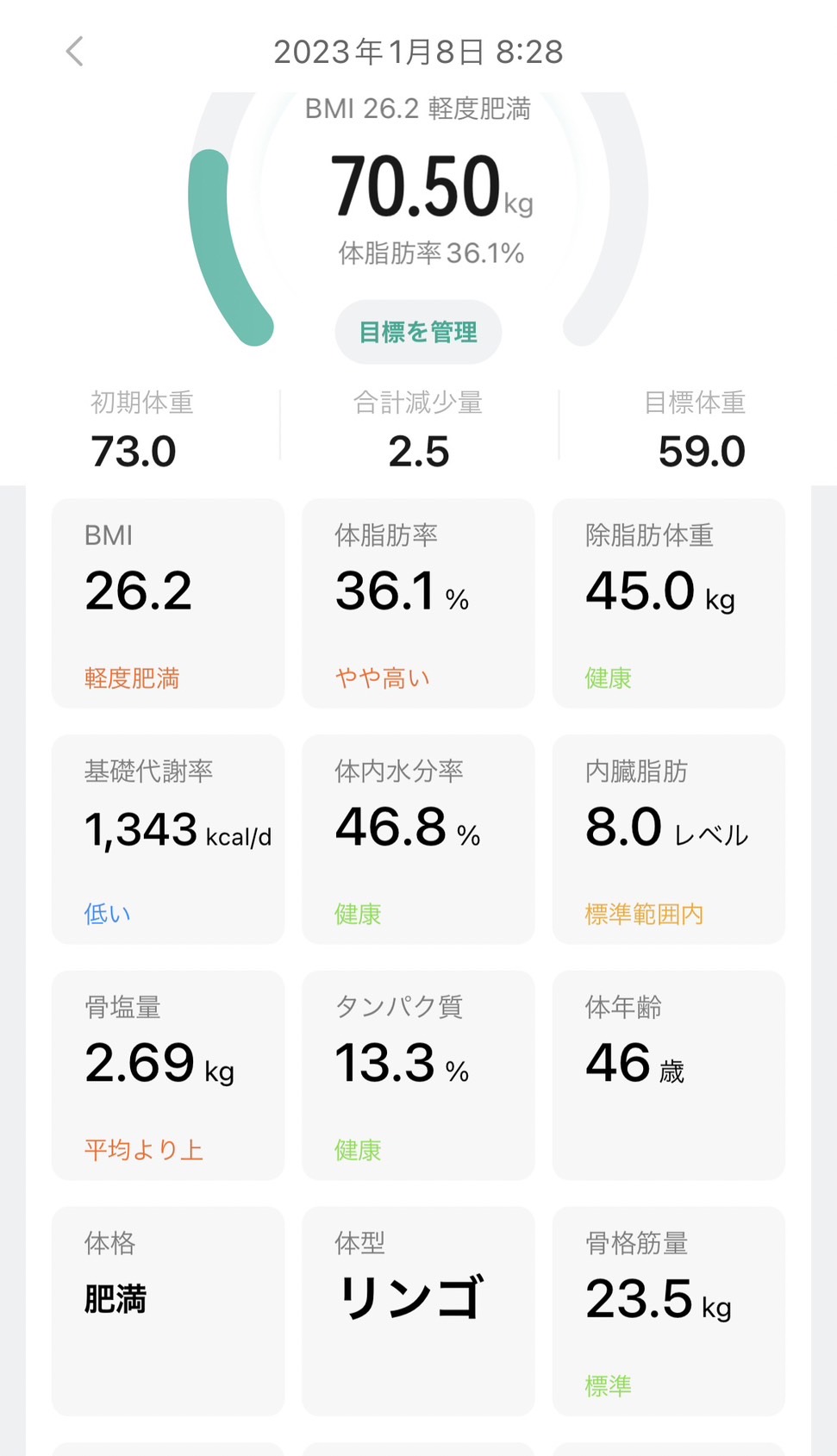The height and width of the screenshot is (1456, 837).
Task: Open the 体格 肥満 card
Action: click(x=168, y=1311)
